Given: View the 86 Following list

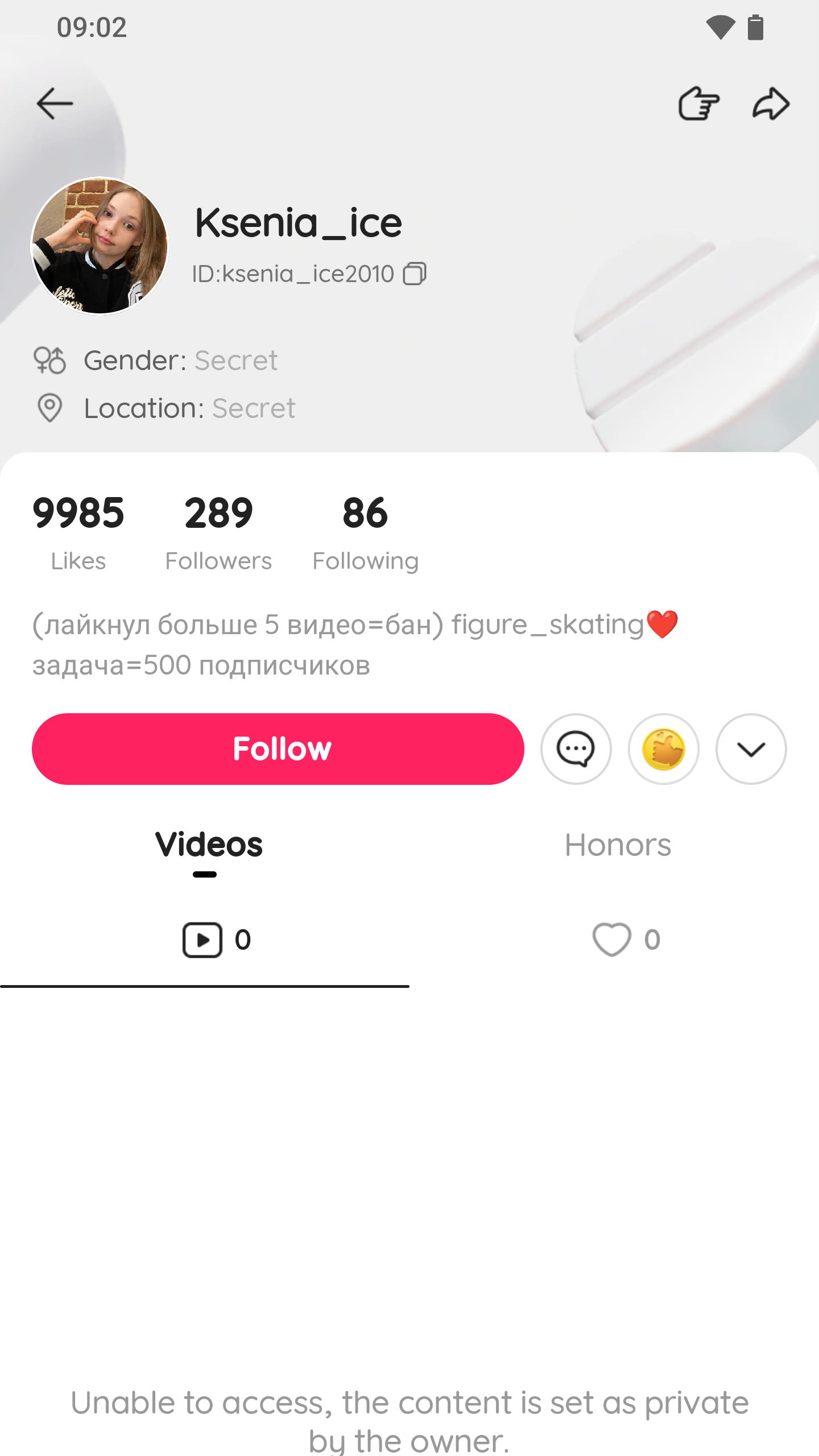Looking at the screenshot, I should [x=365, y=533].
